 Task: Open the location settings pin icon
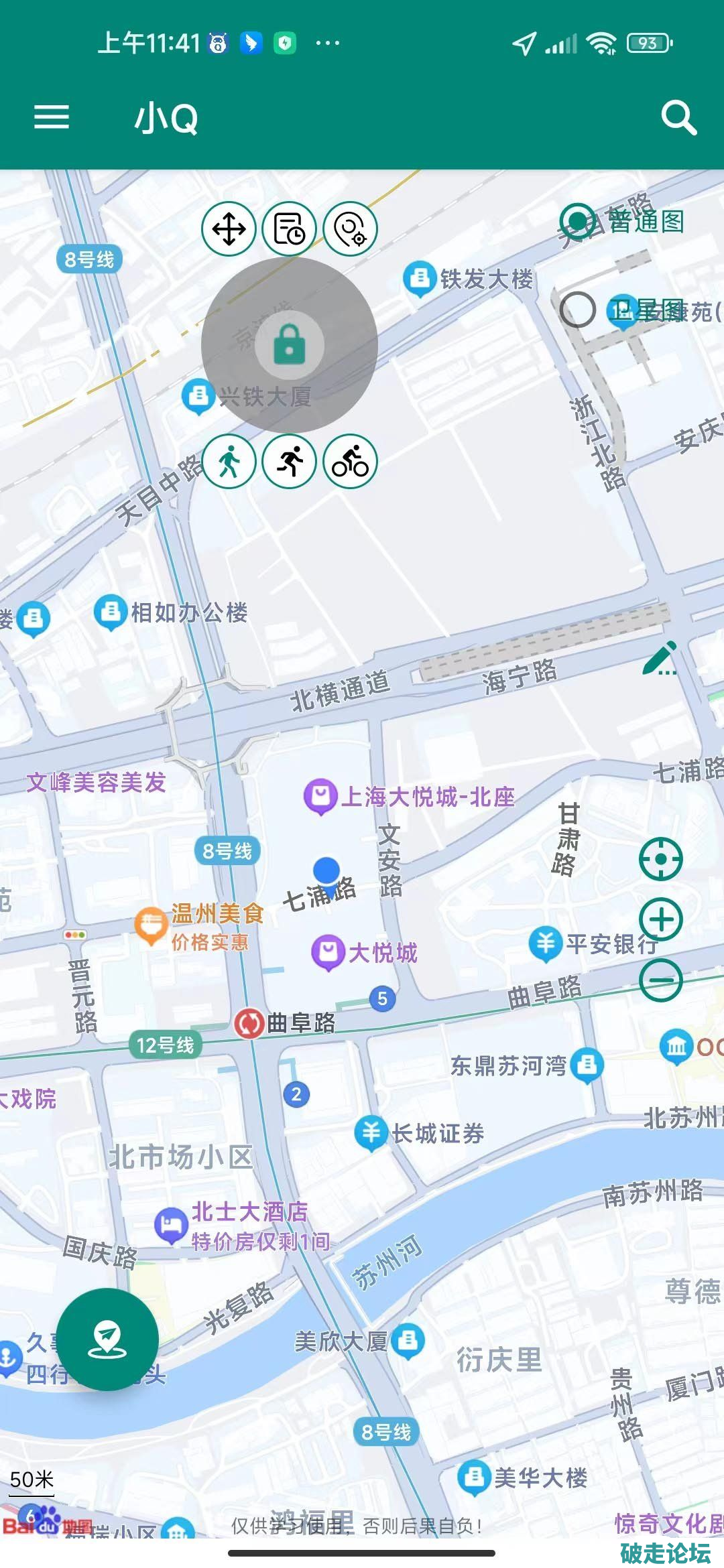351,229
